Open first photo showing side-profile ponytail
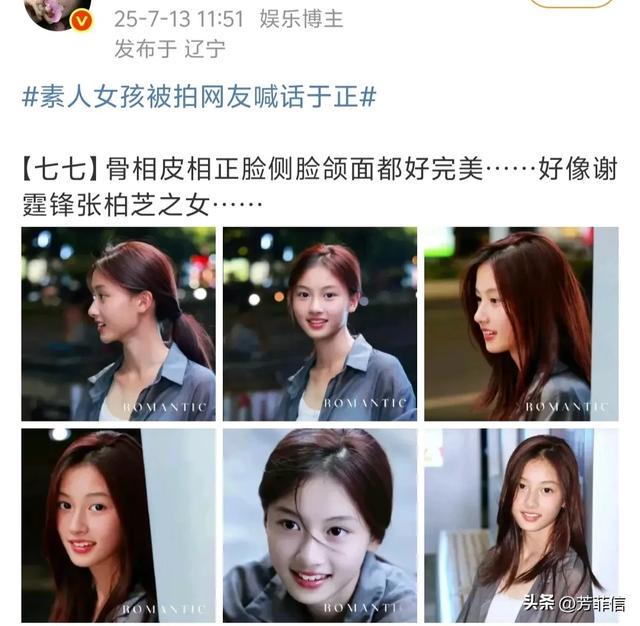 coord(118,324)
